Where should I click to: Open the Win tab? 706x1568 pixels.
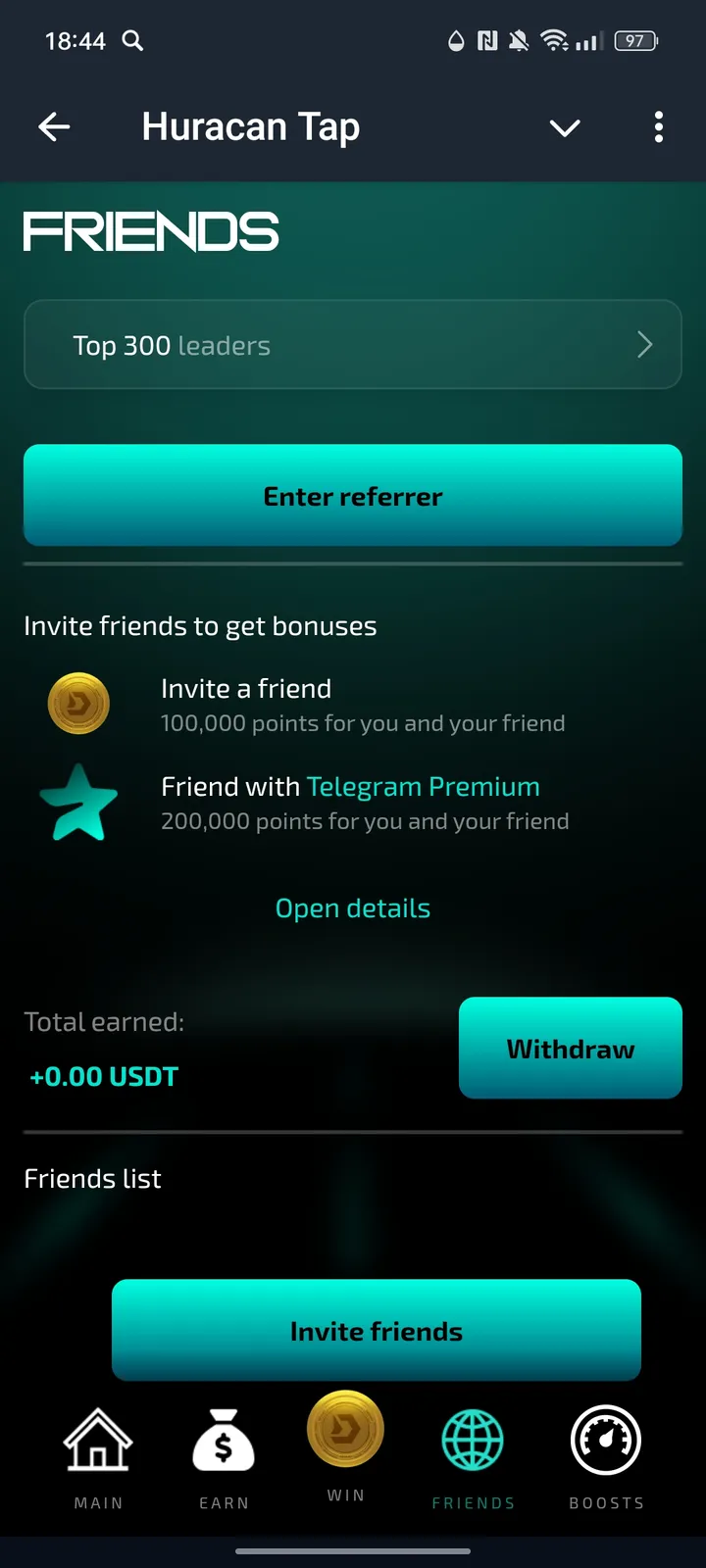coord(345,1444)
